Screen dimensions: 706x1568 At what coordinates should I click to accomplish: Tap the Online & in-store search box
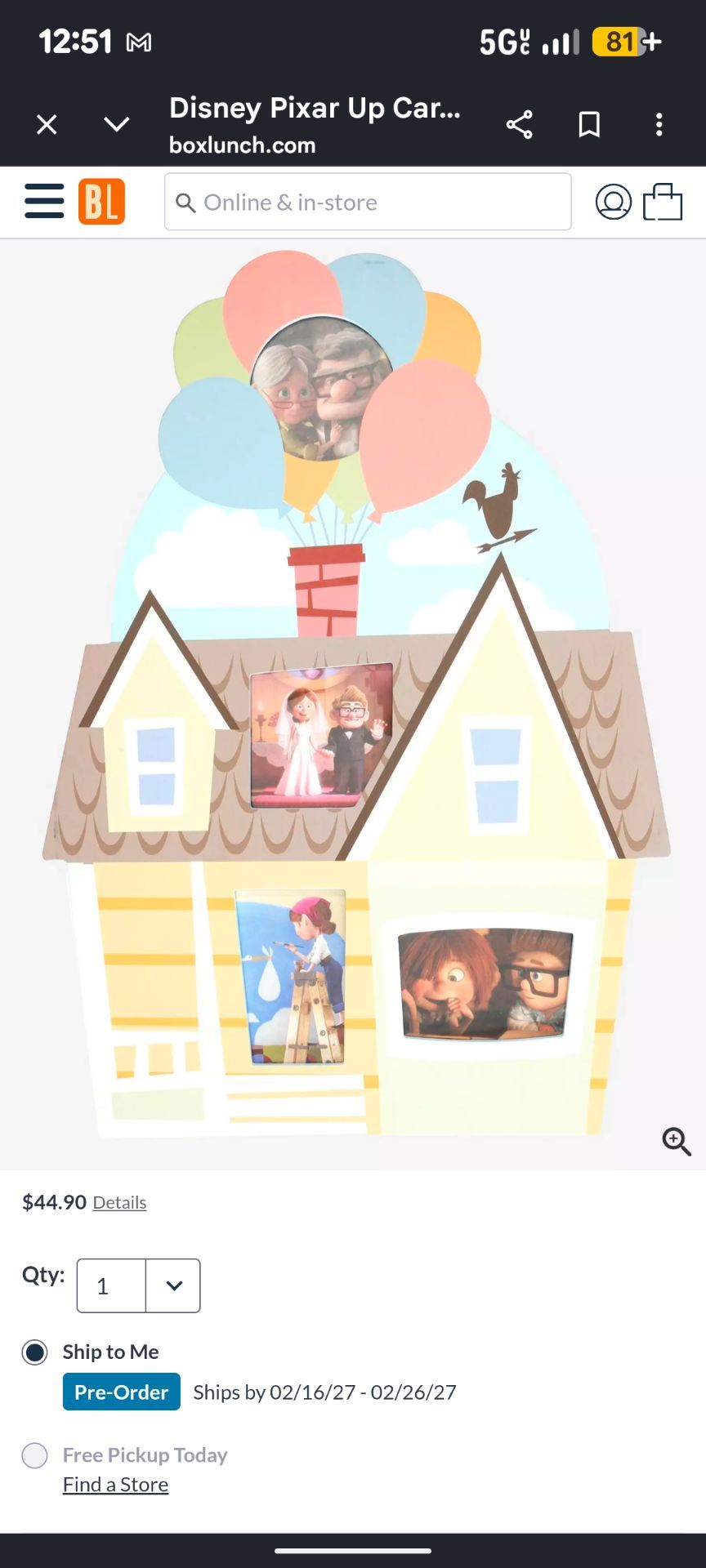point(368,202)
